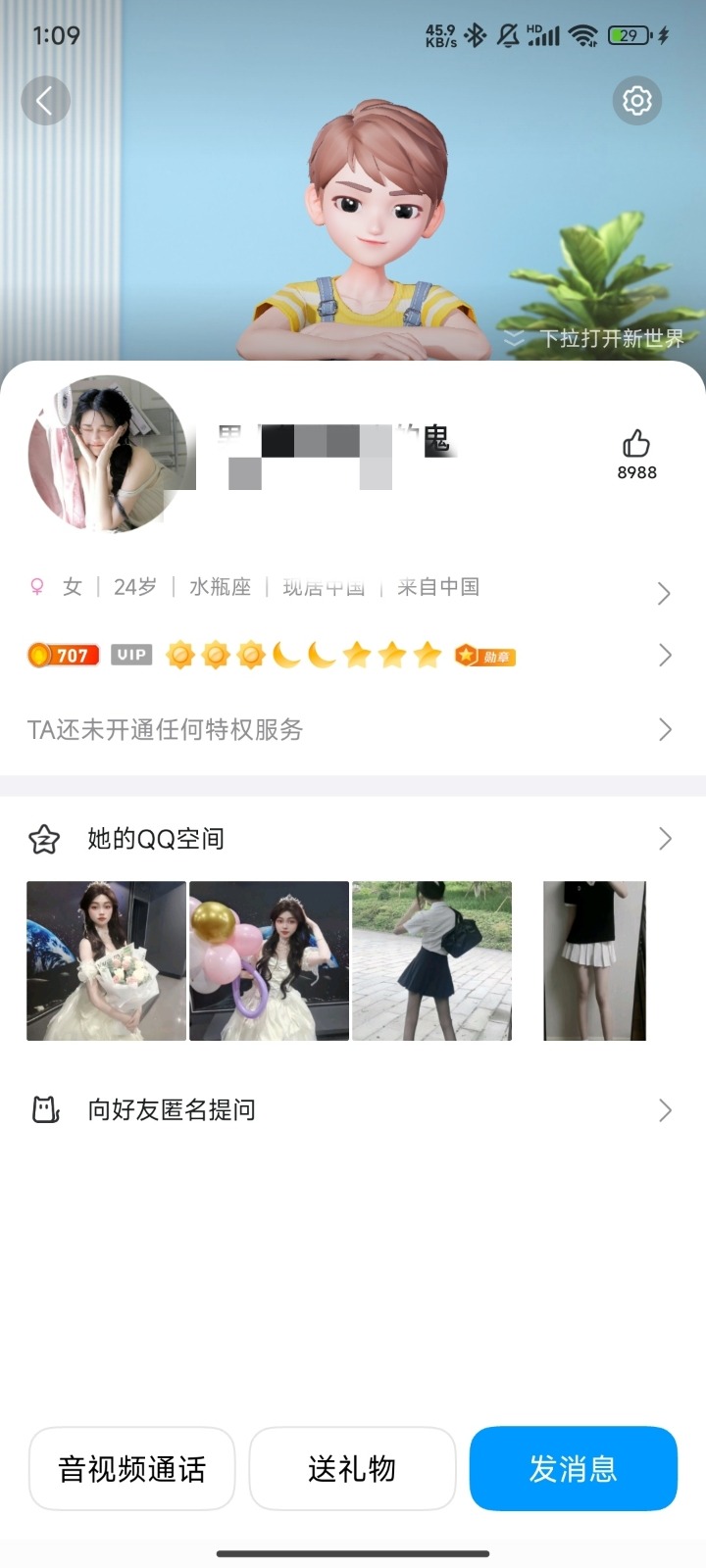This screenshot has height=1568, width=706.
Task: Tap 发消息 to send a message
Action: point(574,1468)
